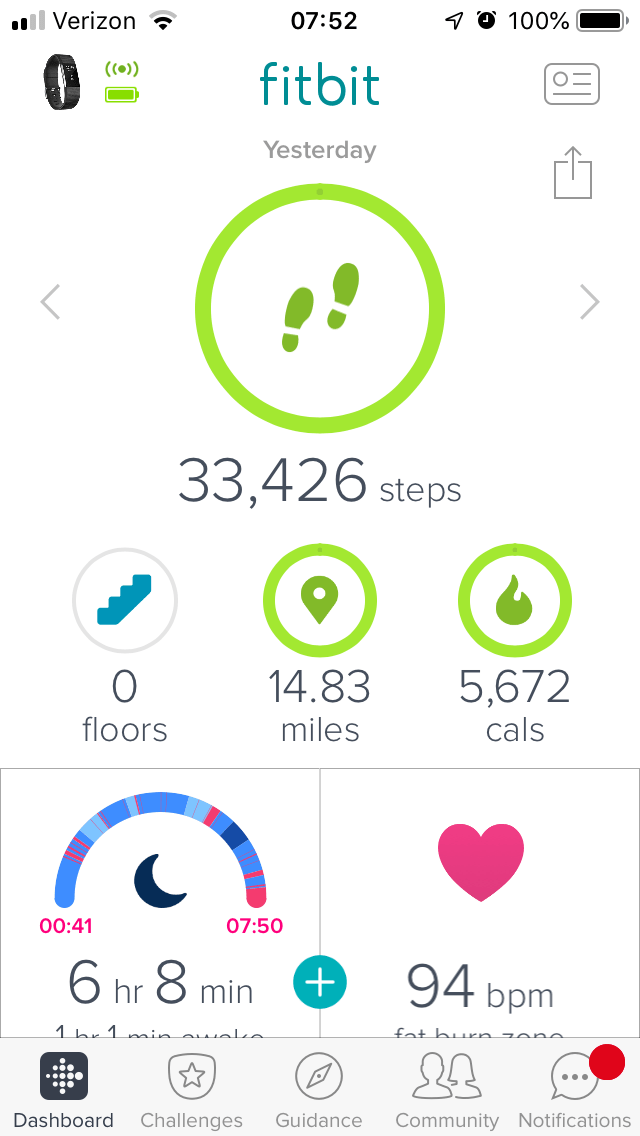640x1136 pixels.
Task: Open the account profile card icon
Action: click(571, 84)
